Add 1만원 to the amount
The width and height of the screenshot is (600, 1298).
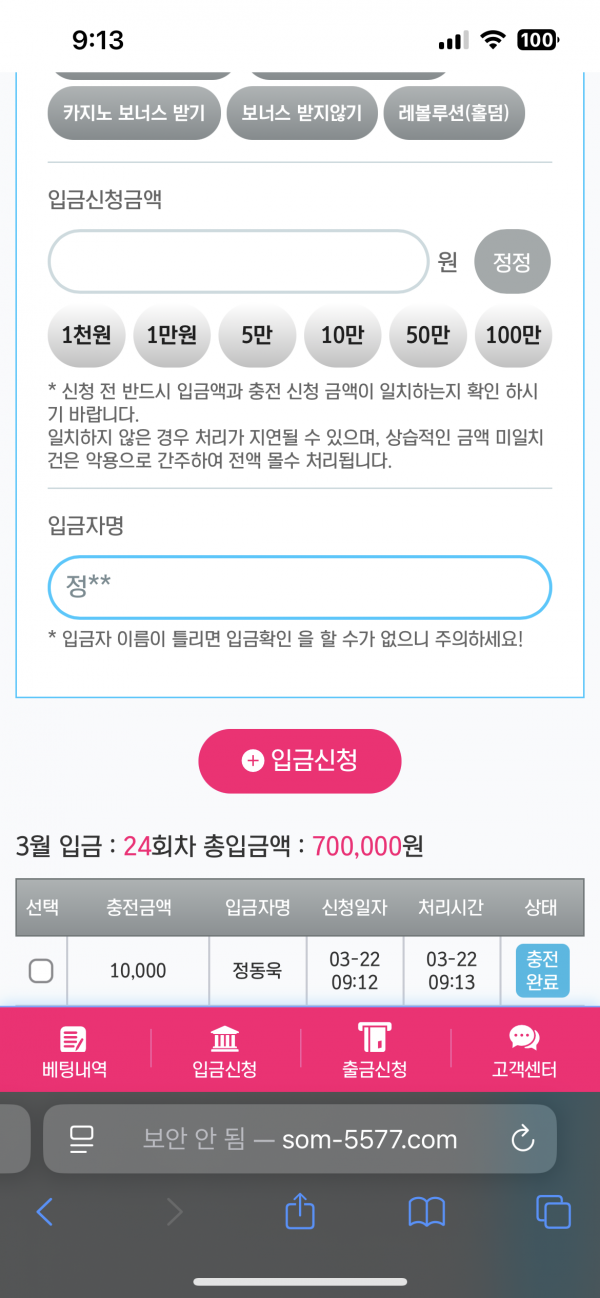tap(172, 335)
